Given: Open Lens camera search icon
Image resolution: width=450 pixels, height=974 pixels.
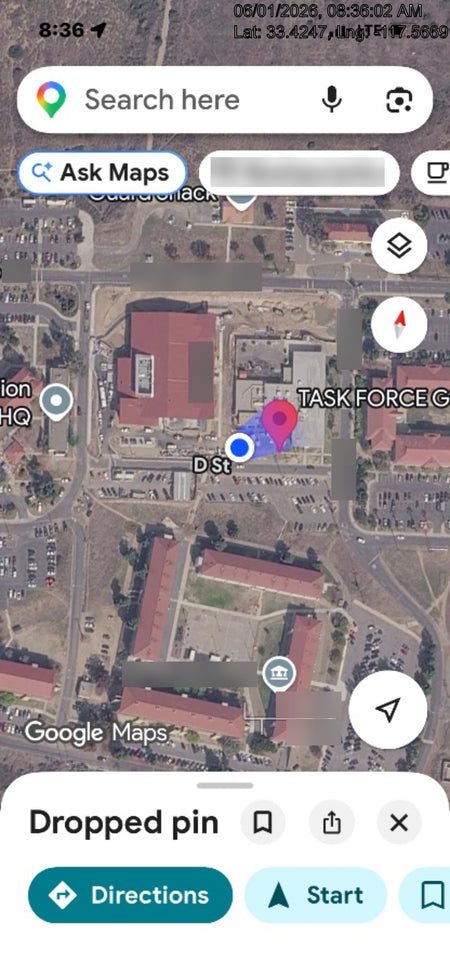Looking at the screenshot, I should 399,100.
